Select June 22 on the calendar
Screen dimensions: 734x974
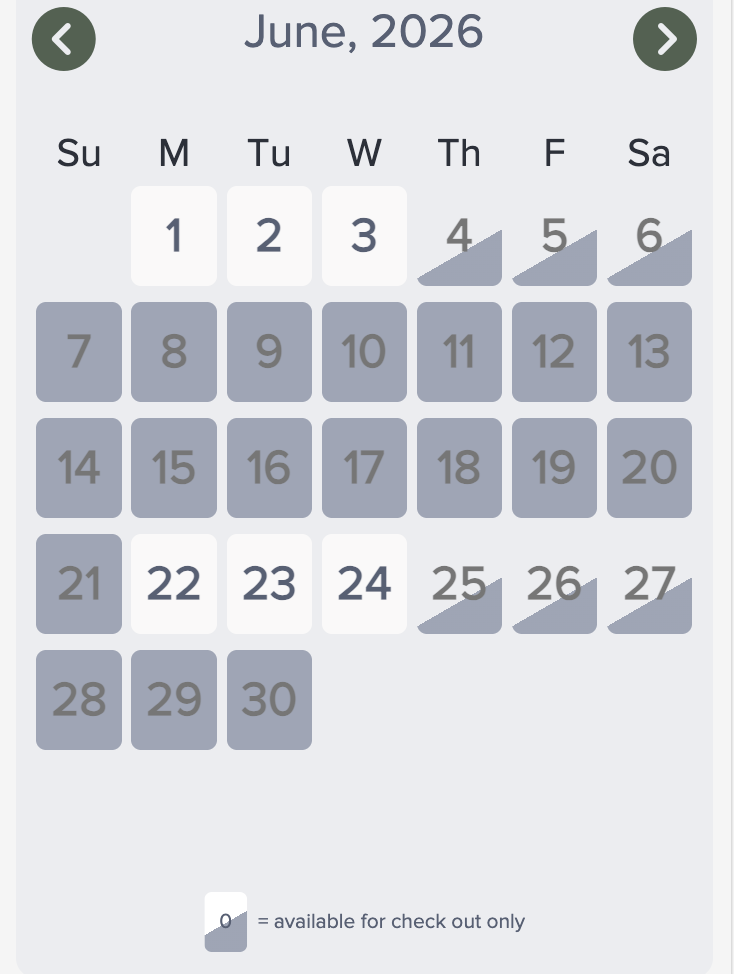[174, 584]
